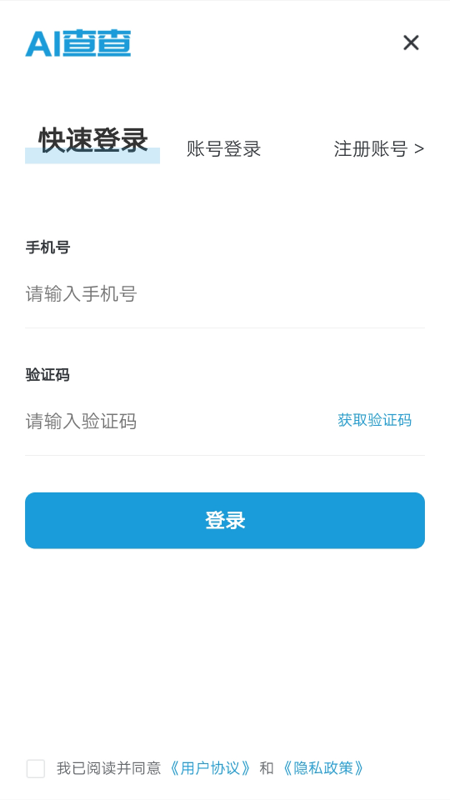Image resolution: width=450 pixels, height=800 pixels.
Task: Switch to the 账号登录 tab
Action: (224, 149)
